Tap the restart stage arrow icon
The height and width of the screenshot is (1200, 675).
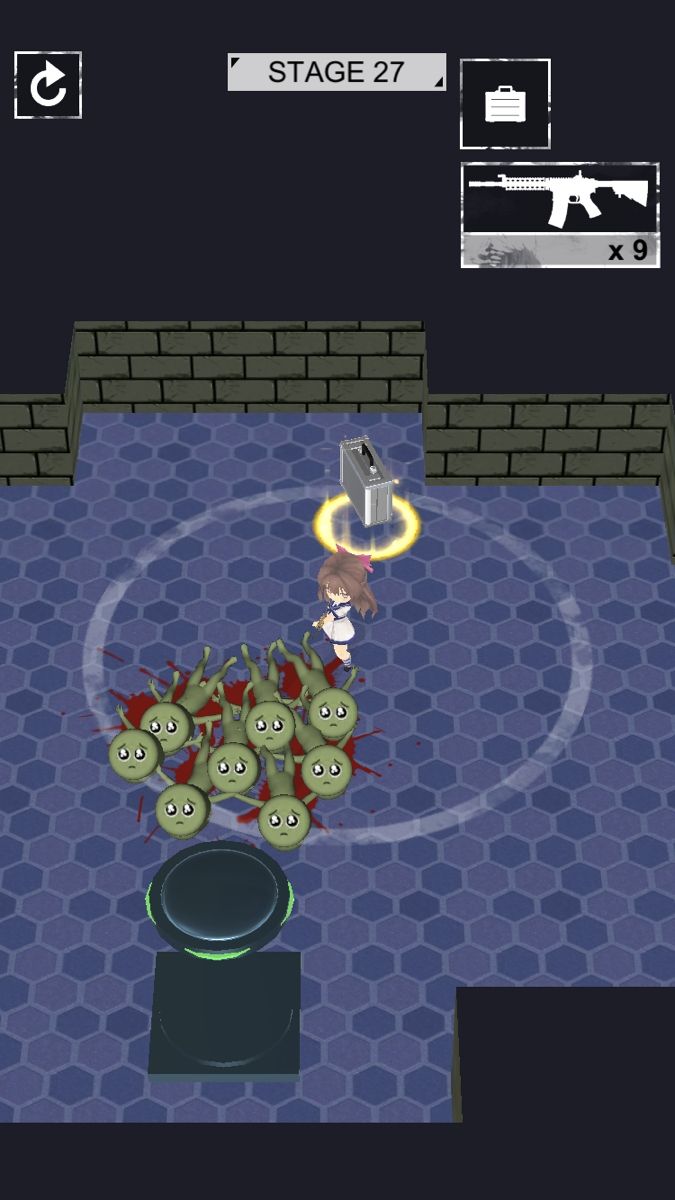click(x=48, y=85)
